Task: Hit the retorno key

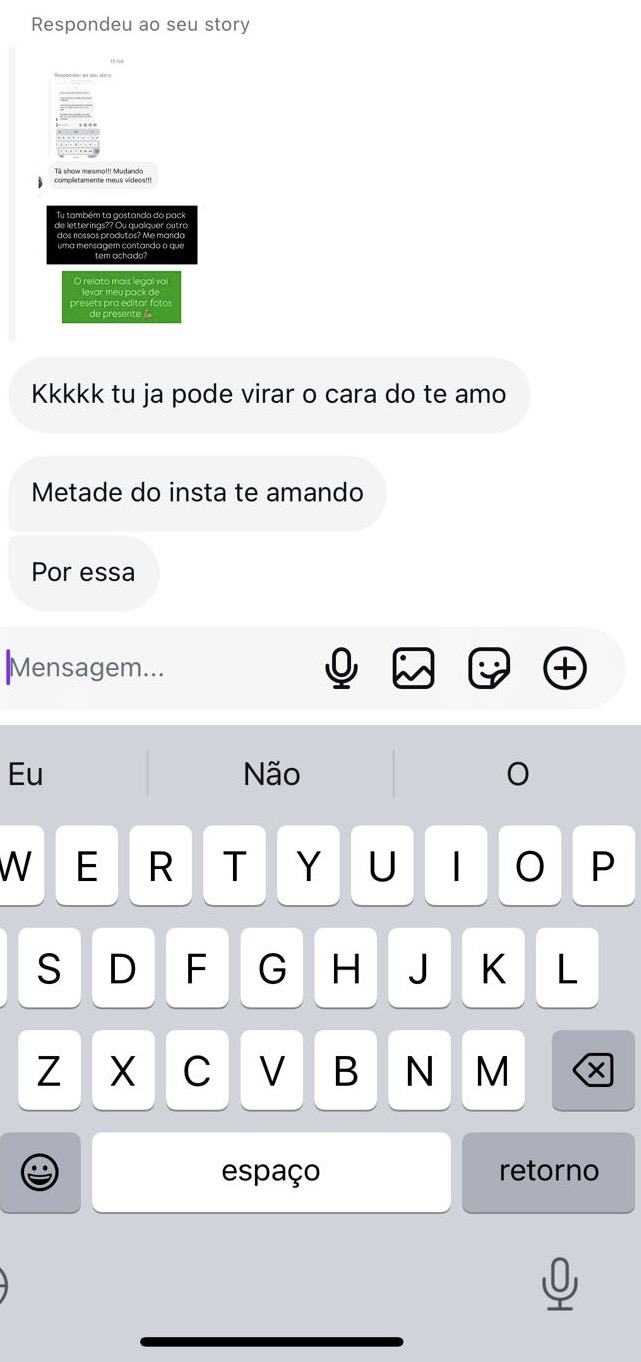Action: (x=548, y=1171)
